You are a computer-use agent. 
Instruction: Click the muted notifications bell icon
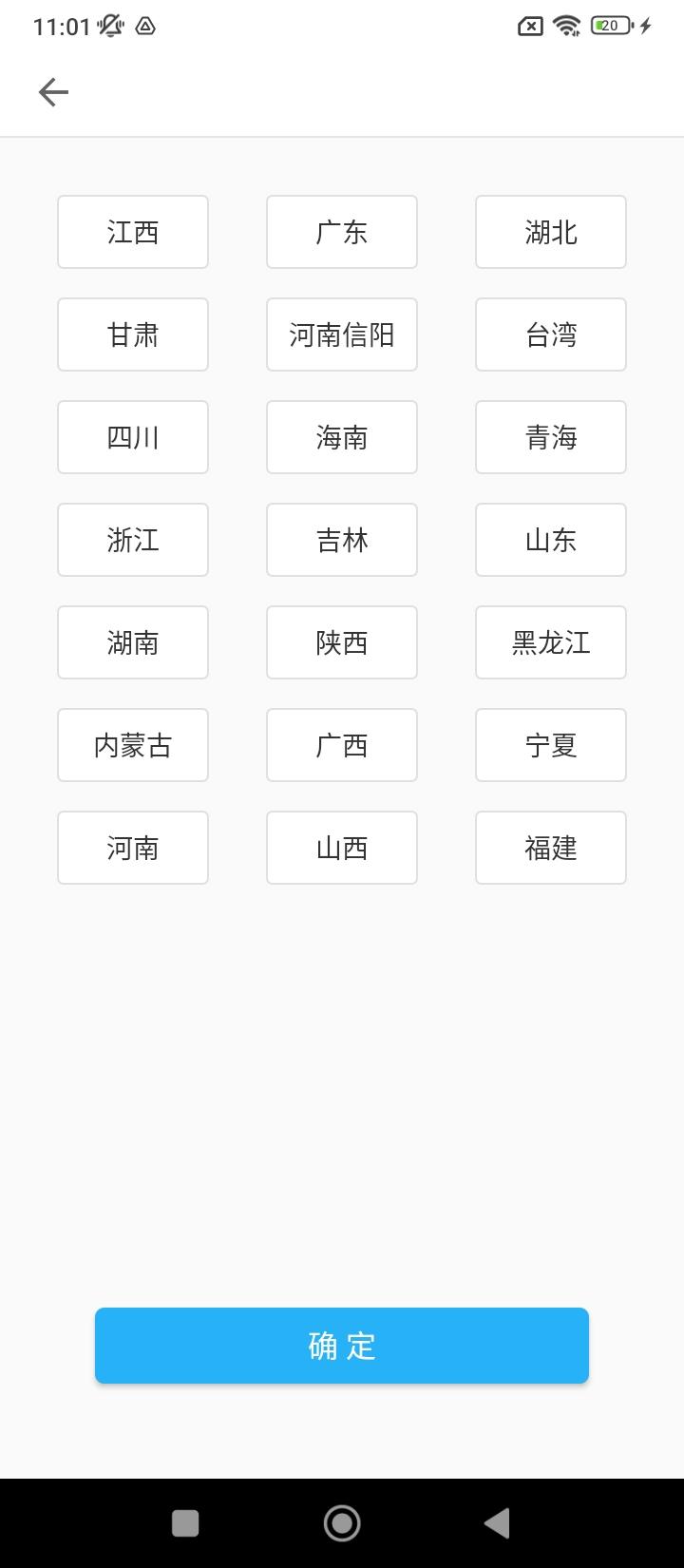pos(110,26)
